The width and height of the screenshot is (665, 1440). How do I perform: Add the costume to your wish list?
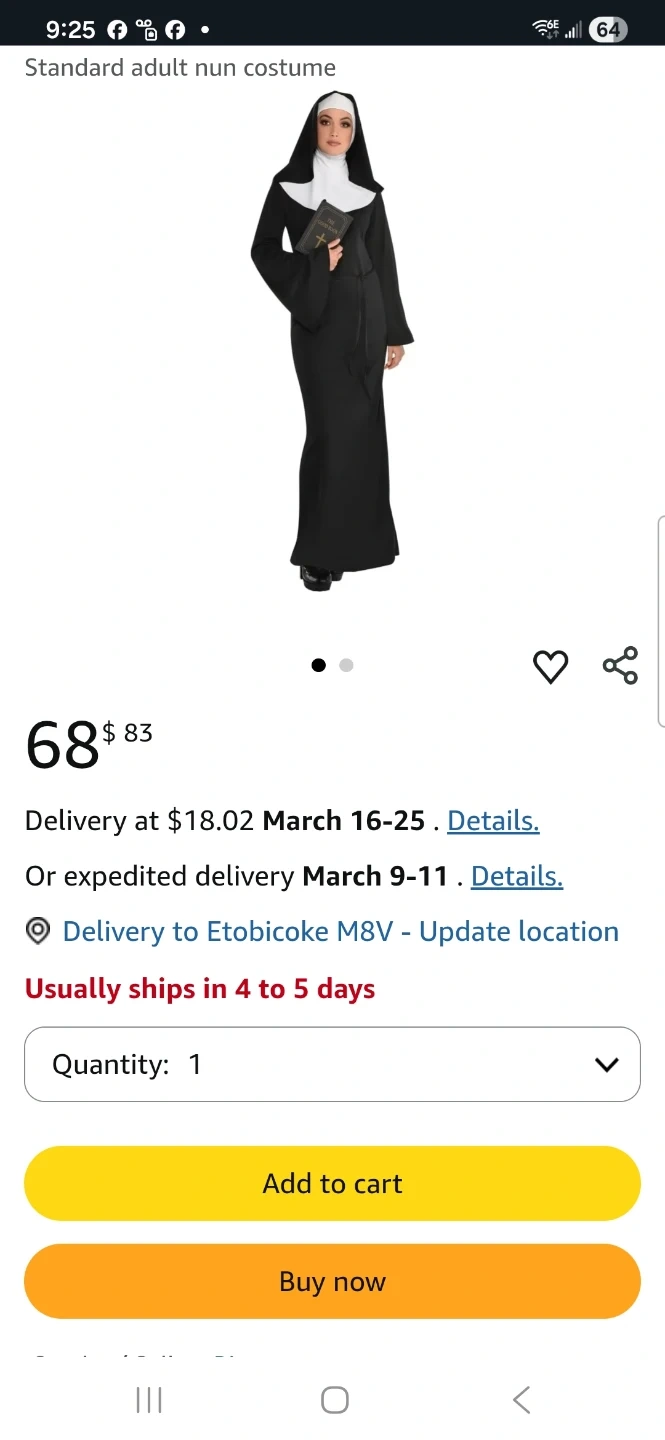(x=550, y=666)
